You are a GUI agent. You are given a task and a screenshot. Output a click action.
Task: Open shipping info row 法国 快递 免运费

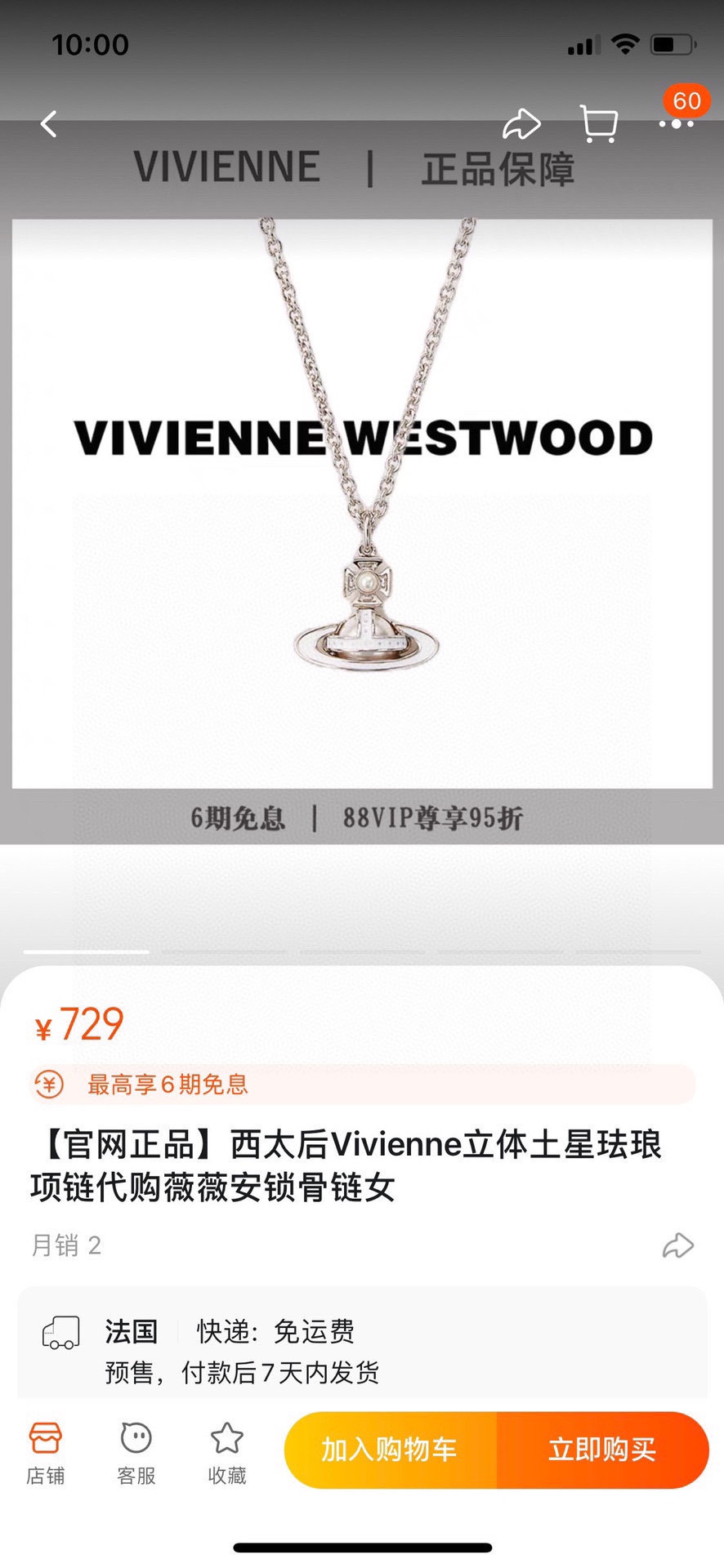[362, 1351]
